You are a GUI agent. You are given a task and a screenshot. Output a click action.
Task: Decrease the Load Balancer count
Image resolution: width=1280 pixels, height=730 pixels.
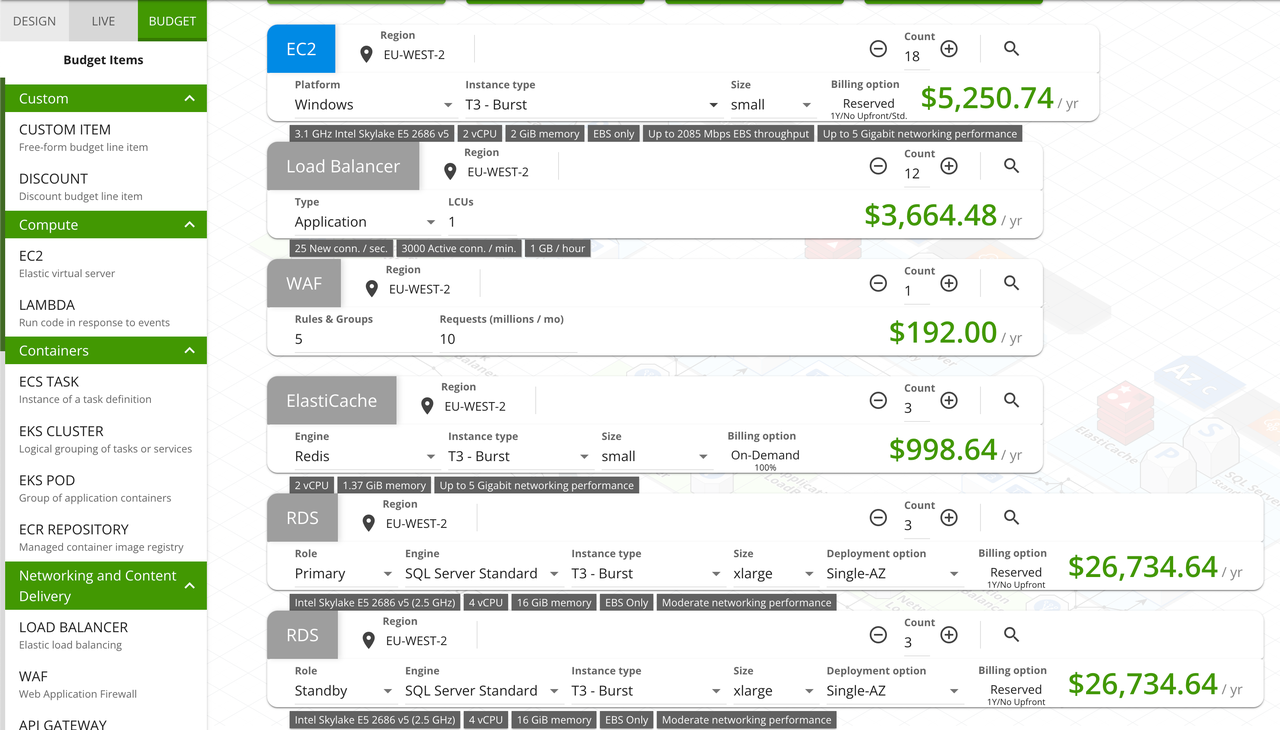pos(878,167)
